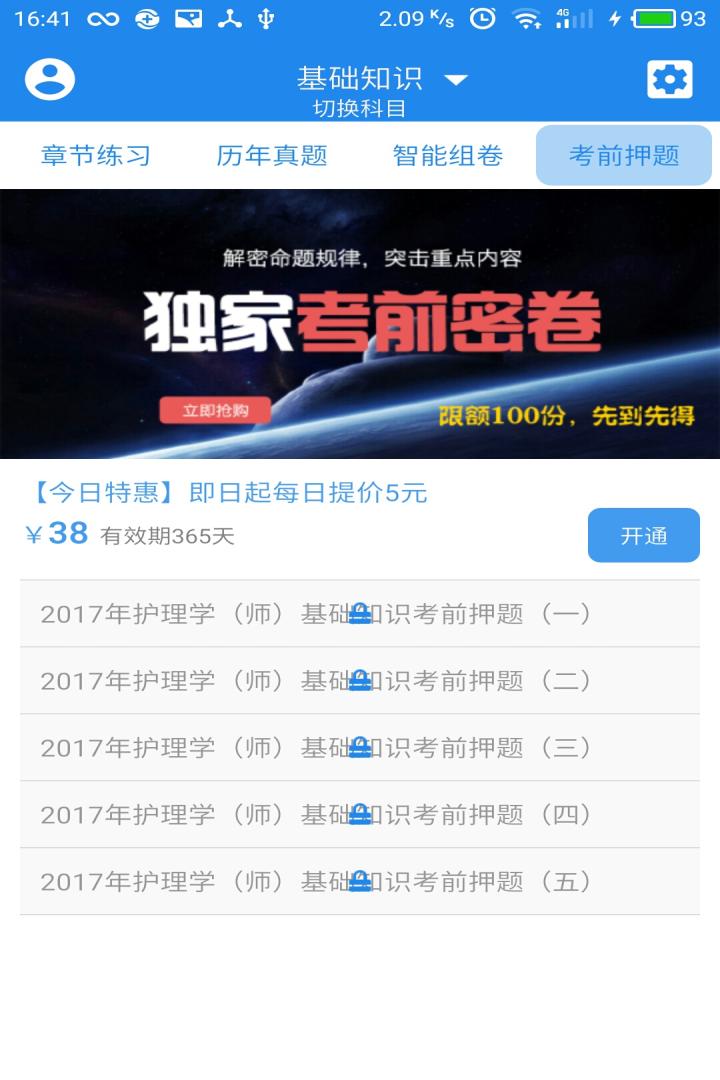
Task: Open 2017年护理学考前押题（一）
Action: [360, 613]
